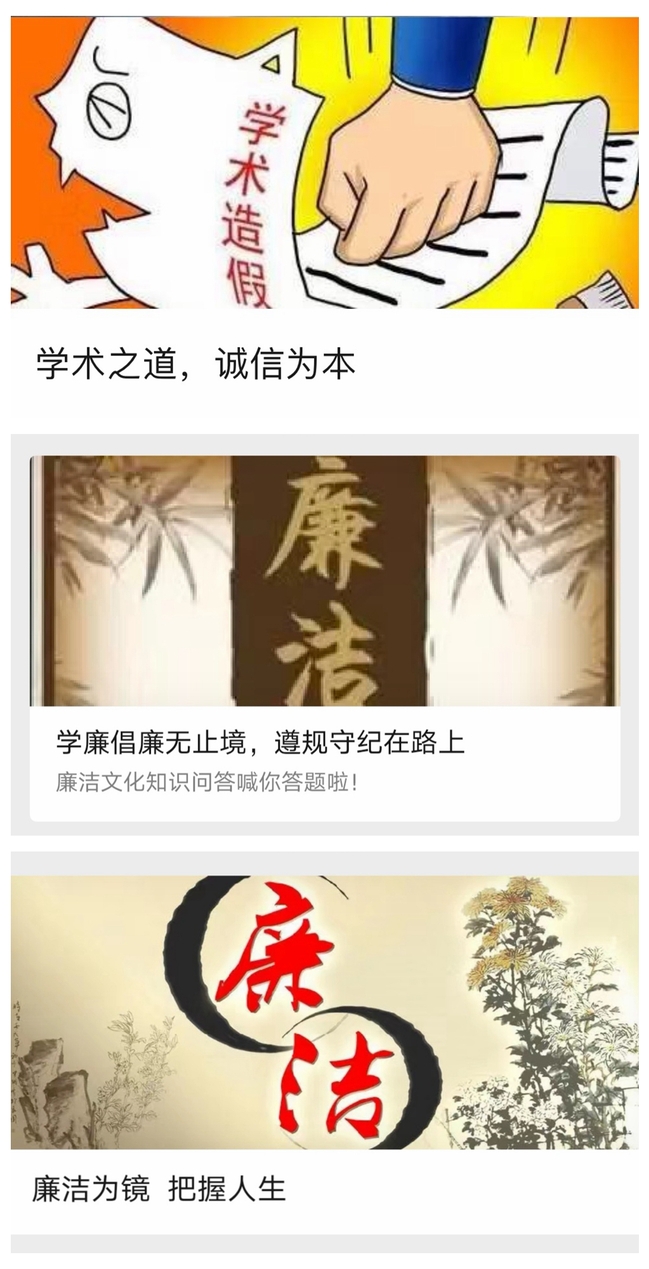Image resolution: width=649 pixels, height=1269 pixels.
Task: Open the article 廉洁为镜 把握人生
Action: point(159,1189)
